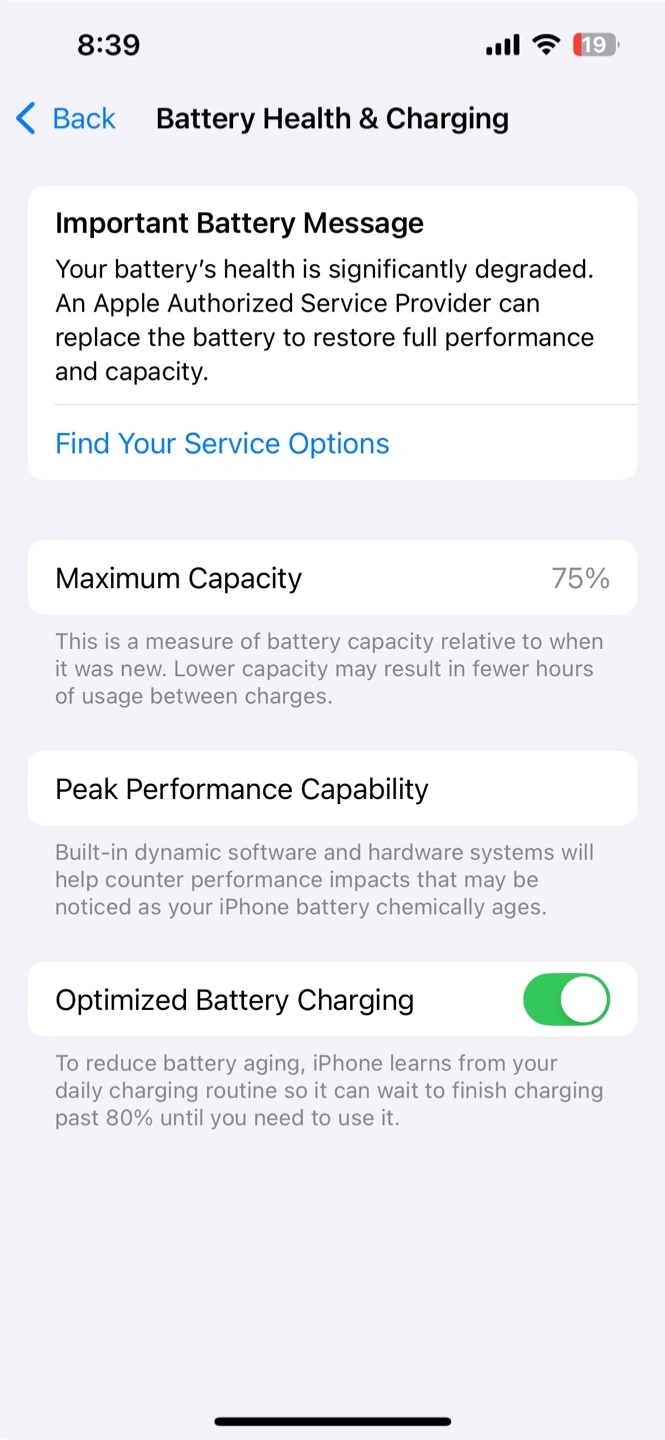
Task: Open Find Your Service Options link
Action: point(222,443)
